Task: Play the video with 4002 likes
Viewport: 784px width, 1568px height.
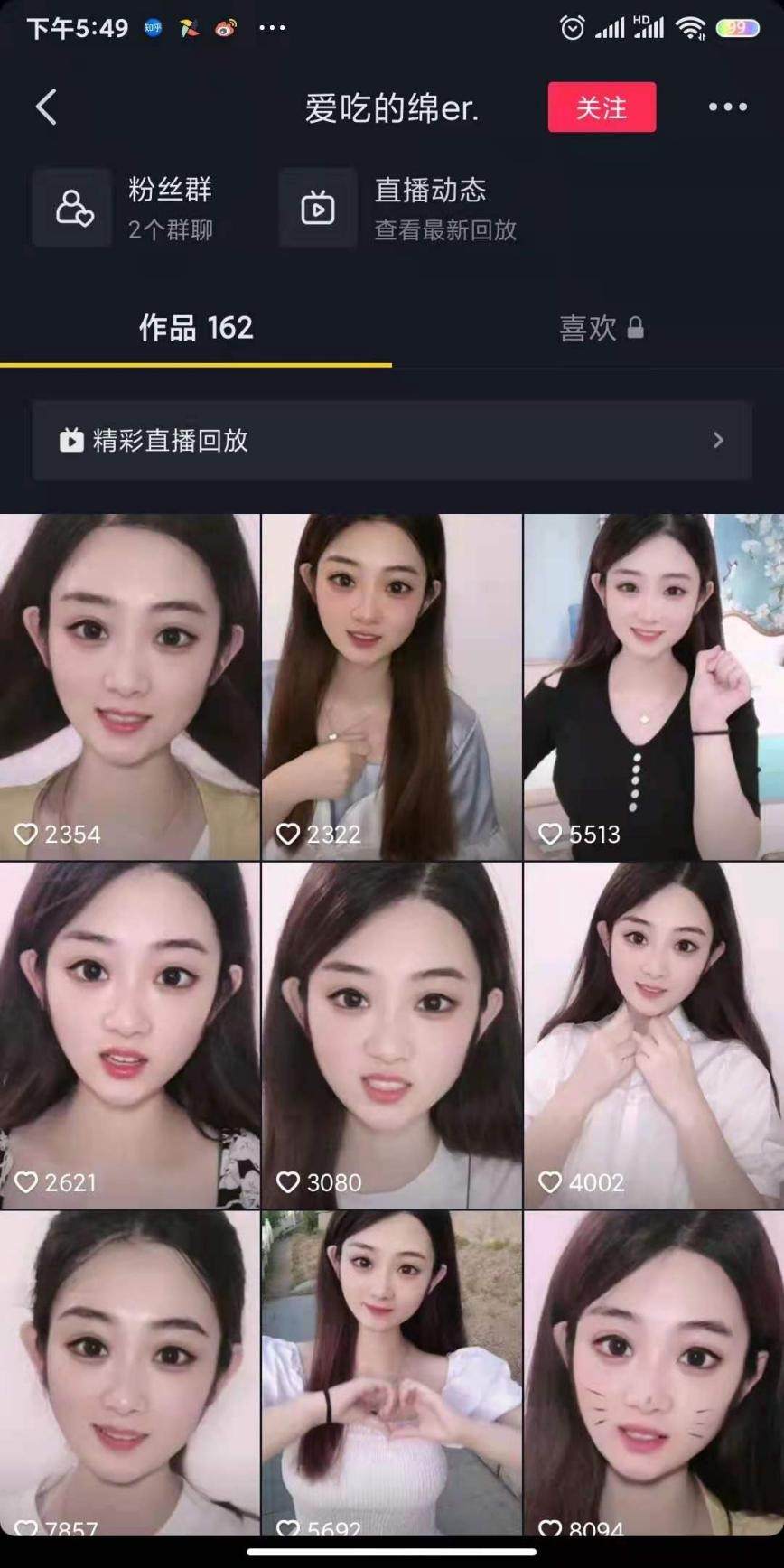Action: tap(653, 1035)
